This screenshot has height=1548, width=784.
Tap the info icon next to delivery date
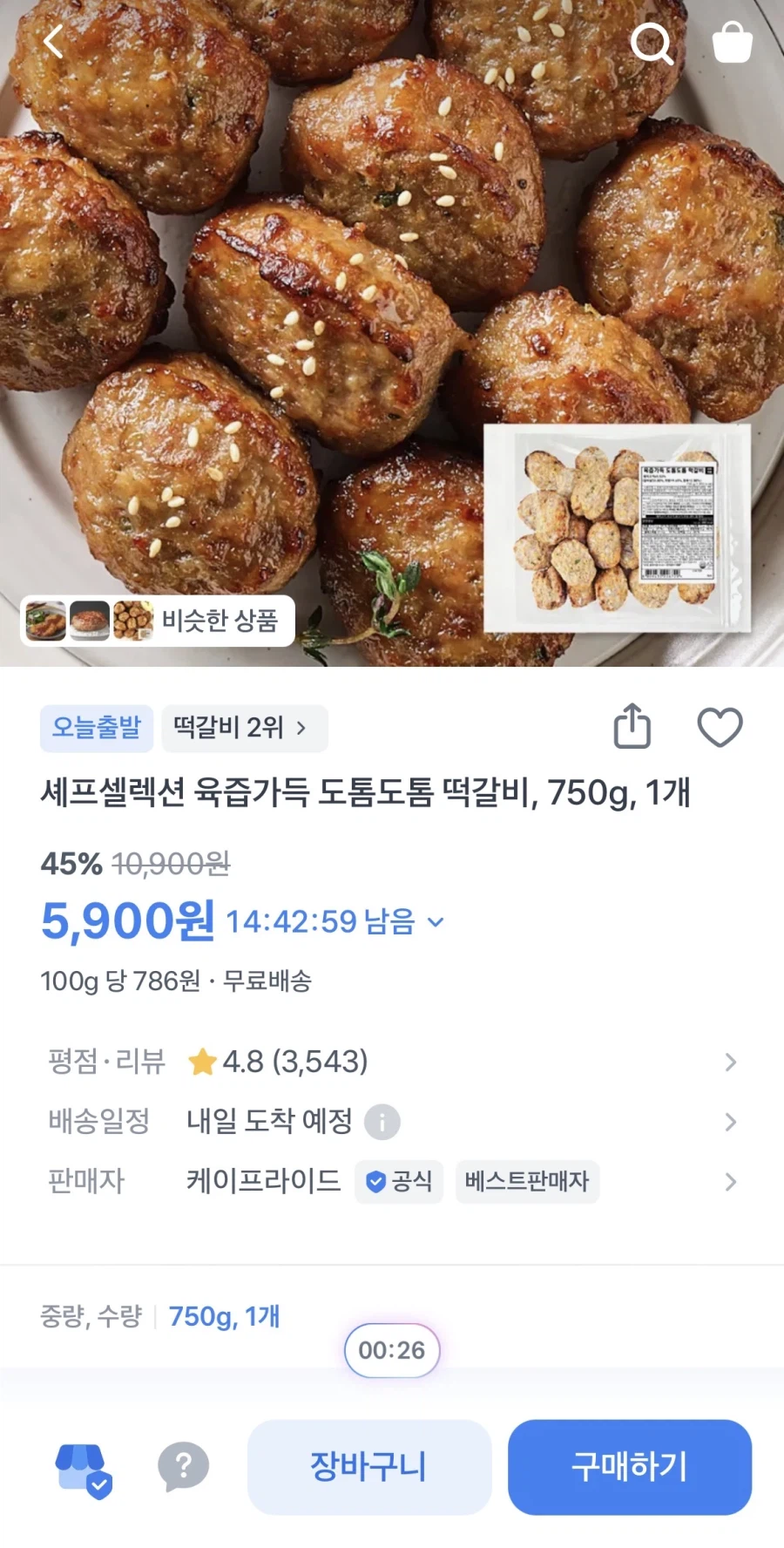click(x=381, y=1123)
